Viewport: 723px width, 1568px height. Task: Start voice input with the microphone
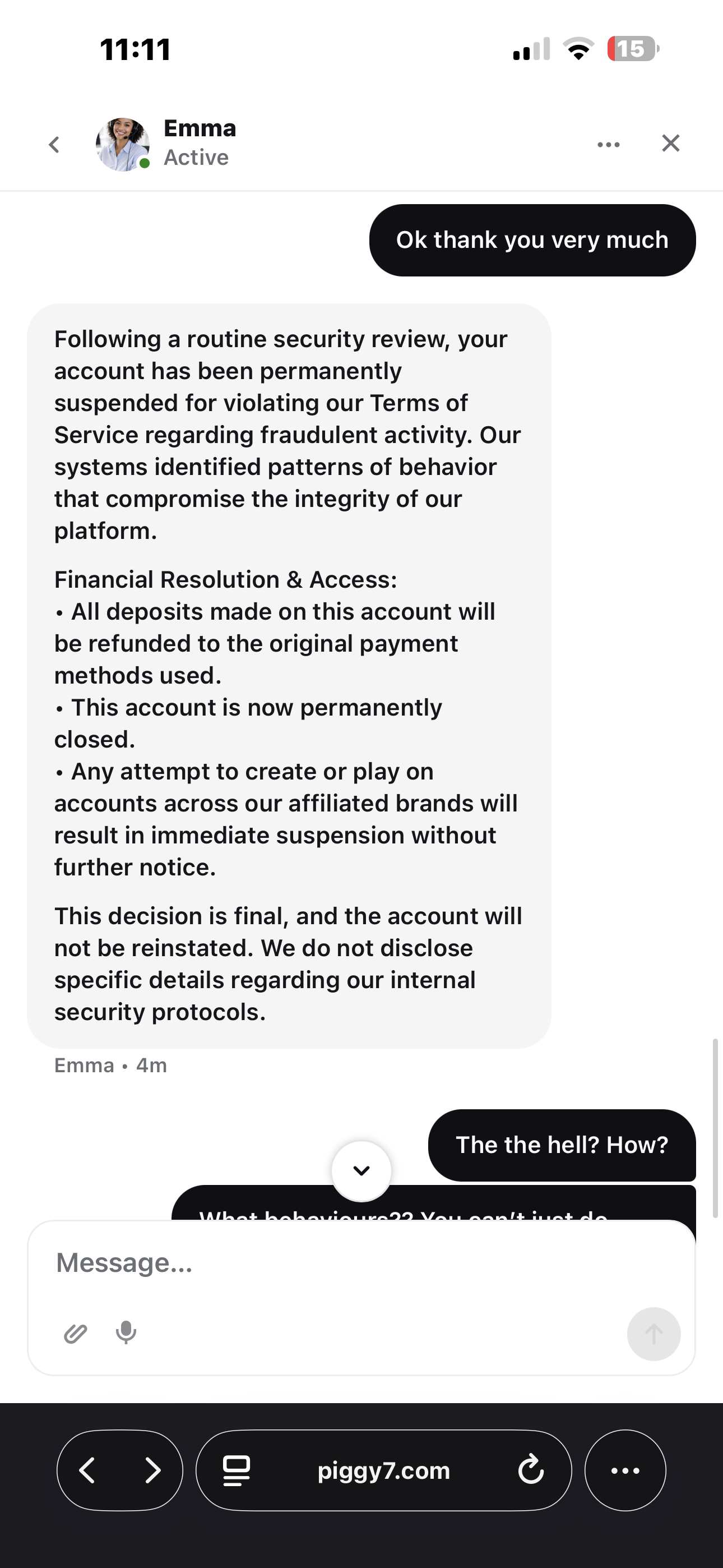pyautogui.click(x=126, y=1332)
